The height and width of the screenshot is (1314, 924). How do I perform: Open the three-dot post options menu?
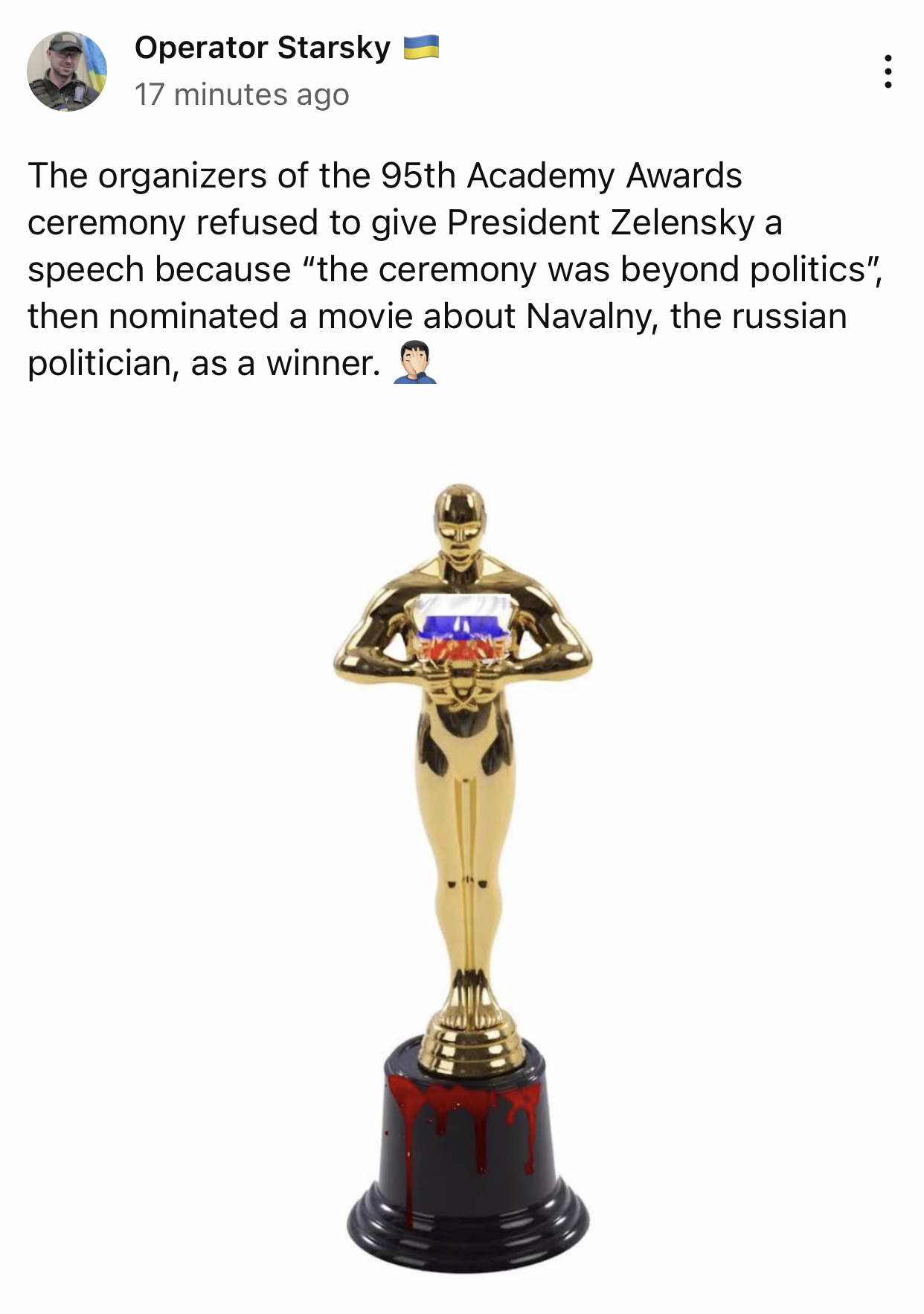point(887,72)
